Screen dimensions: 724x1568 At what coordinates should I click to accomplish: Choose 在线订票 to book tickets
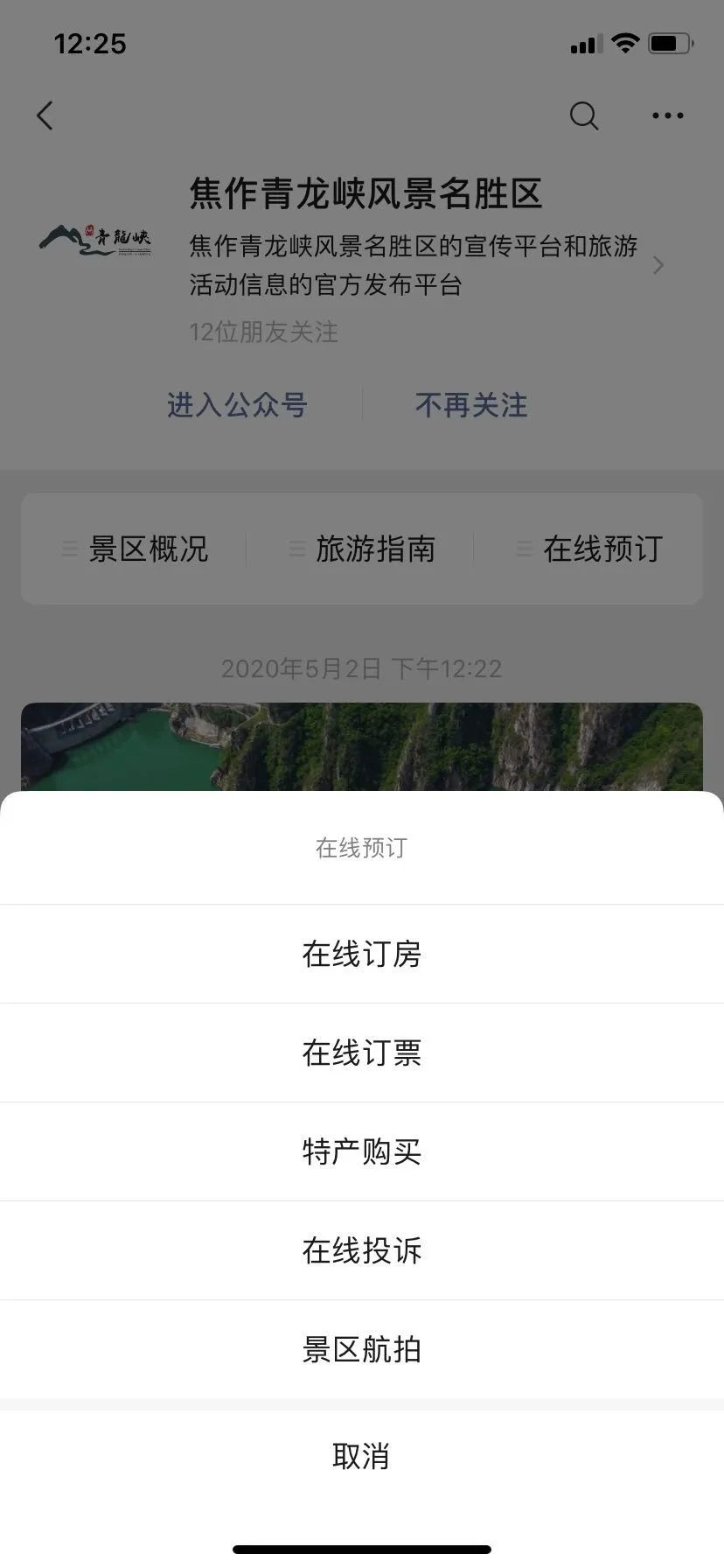362,1053
